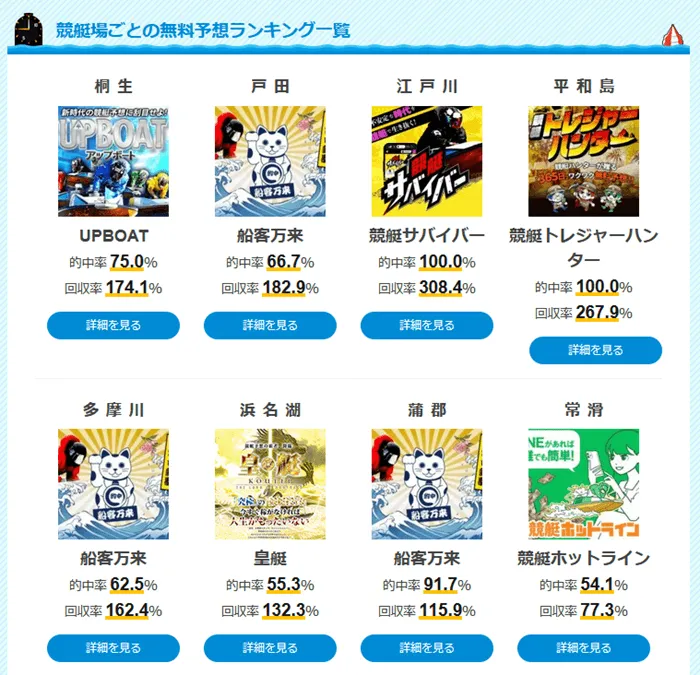
Task: Tap 詳細を見る for 蒲郡's 船客万来
Action: (427, 648)
